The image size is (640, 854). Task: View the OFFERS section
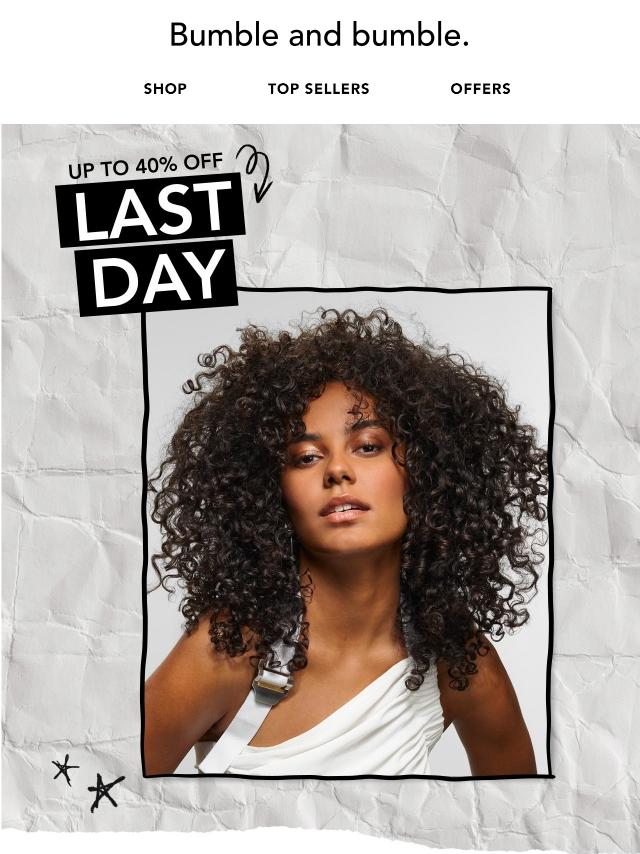480,89
